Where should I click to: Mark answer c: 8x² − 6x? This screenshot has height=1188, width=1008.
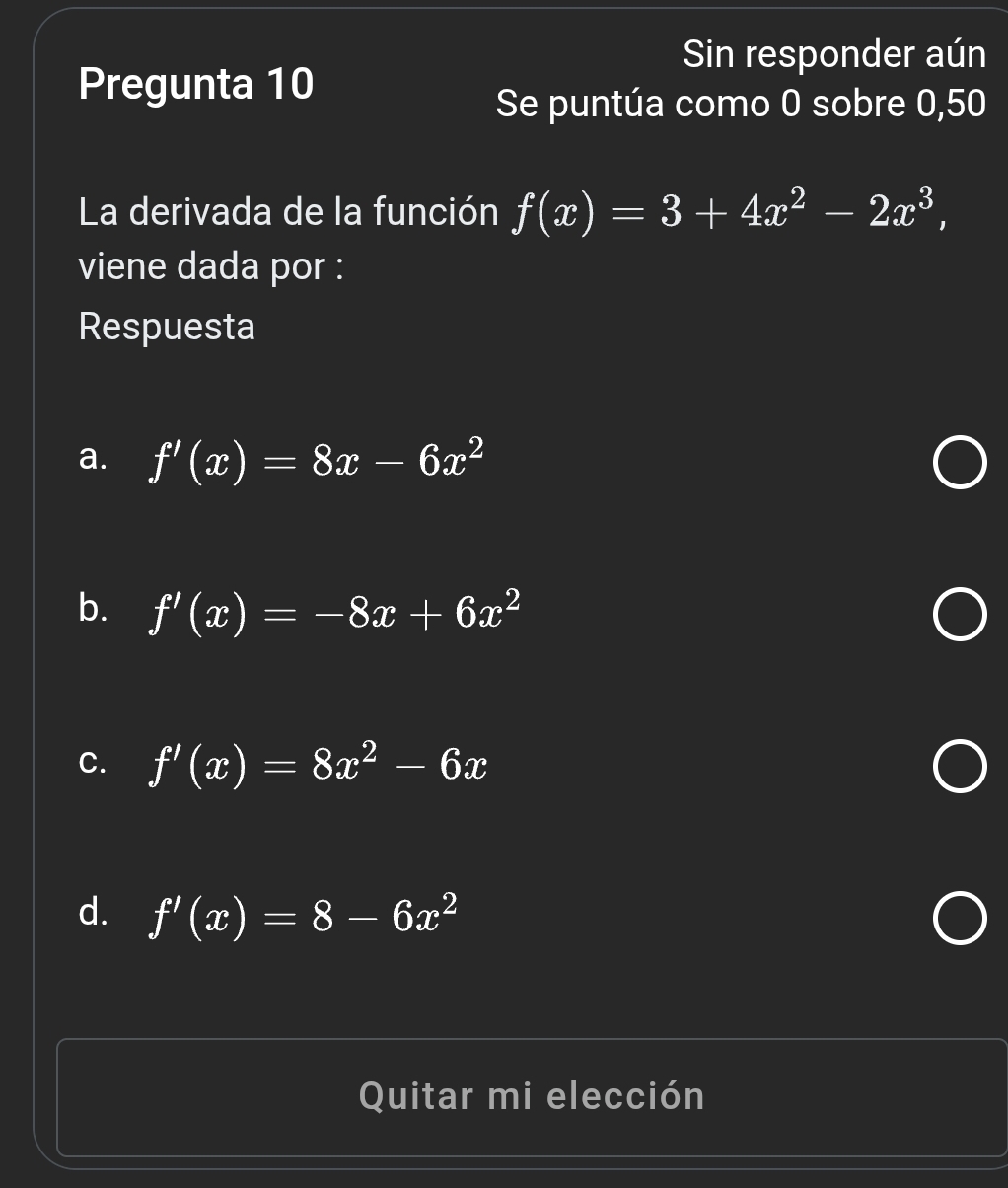pyautogui.click(x=959, y=771)
